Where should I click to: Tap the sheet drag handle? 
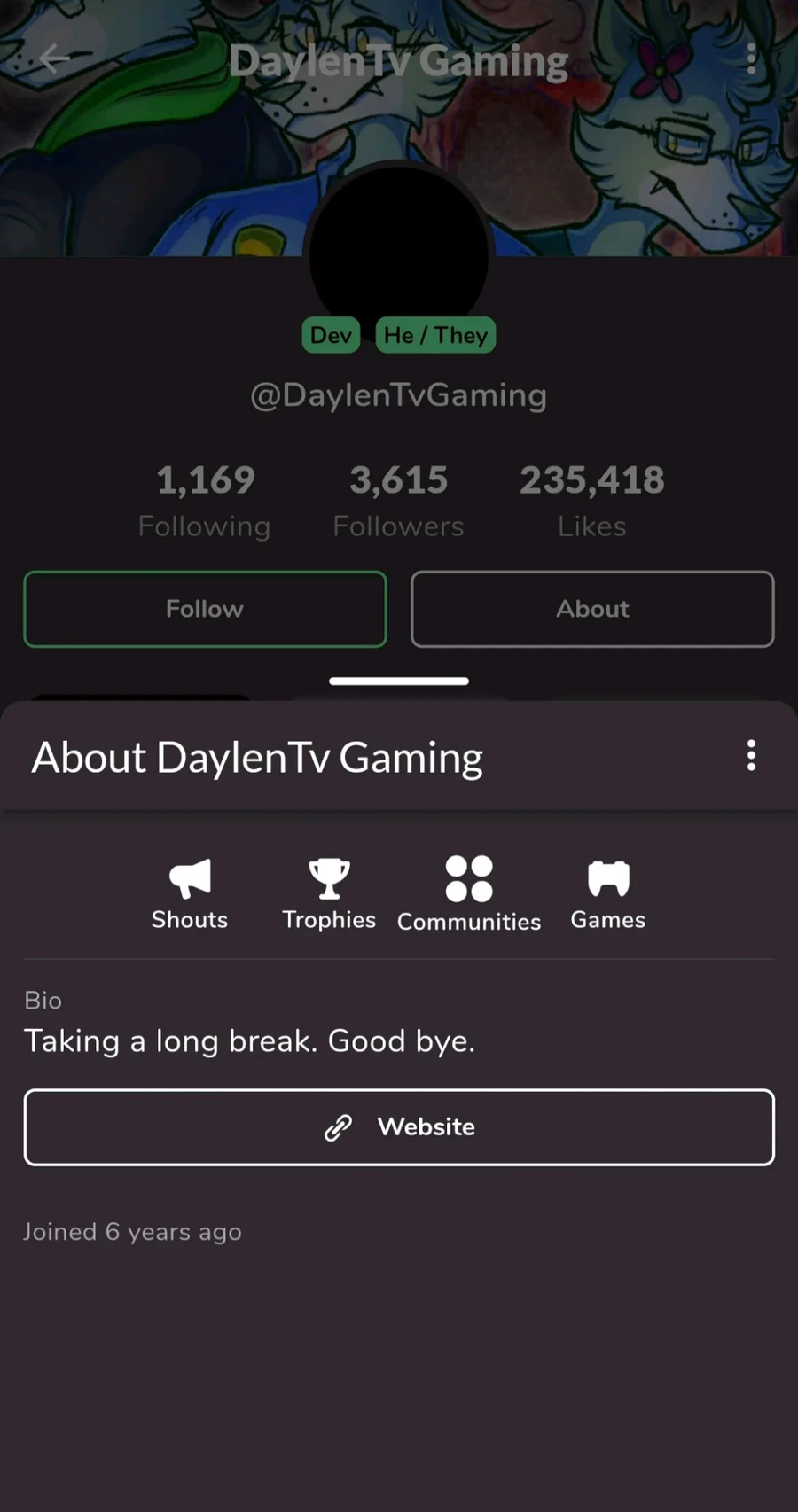(x=399, y=681)
